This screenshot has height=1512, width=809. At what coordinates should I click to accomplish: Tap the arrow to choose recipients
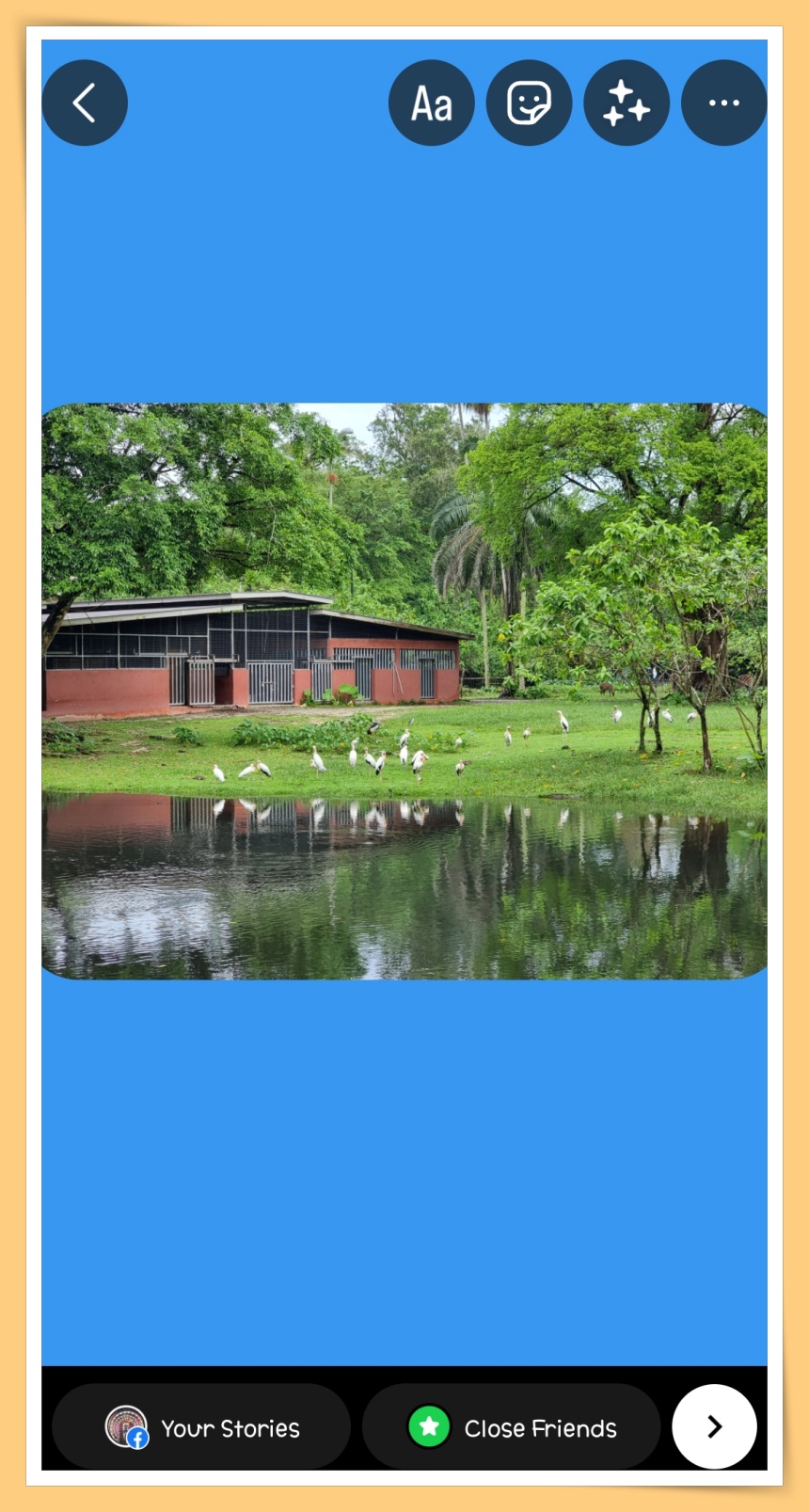click(x=714, y=1426)
